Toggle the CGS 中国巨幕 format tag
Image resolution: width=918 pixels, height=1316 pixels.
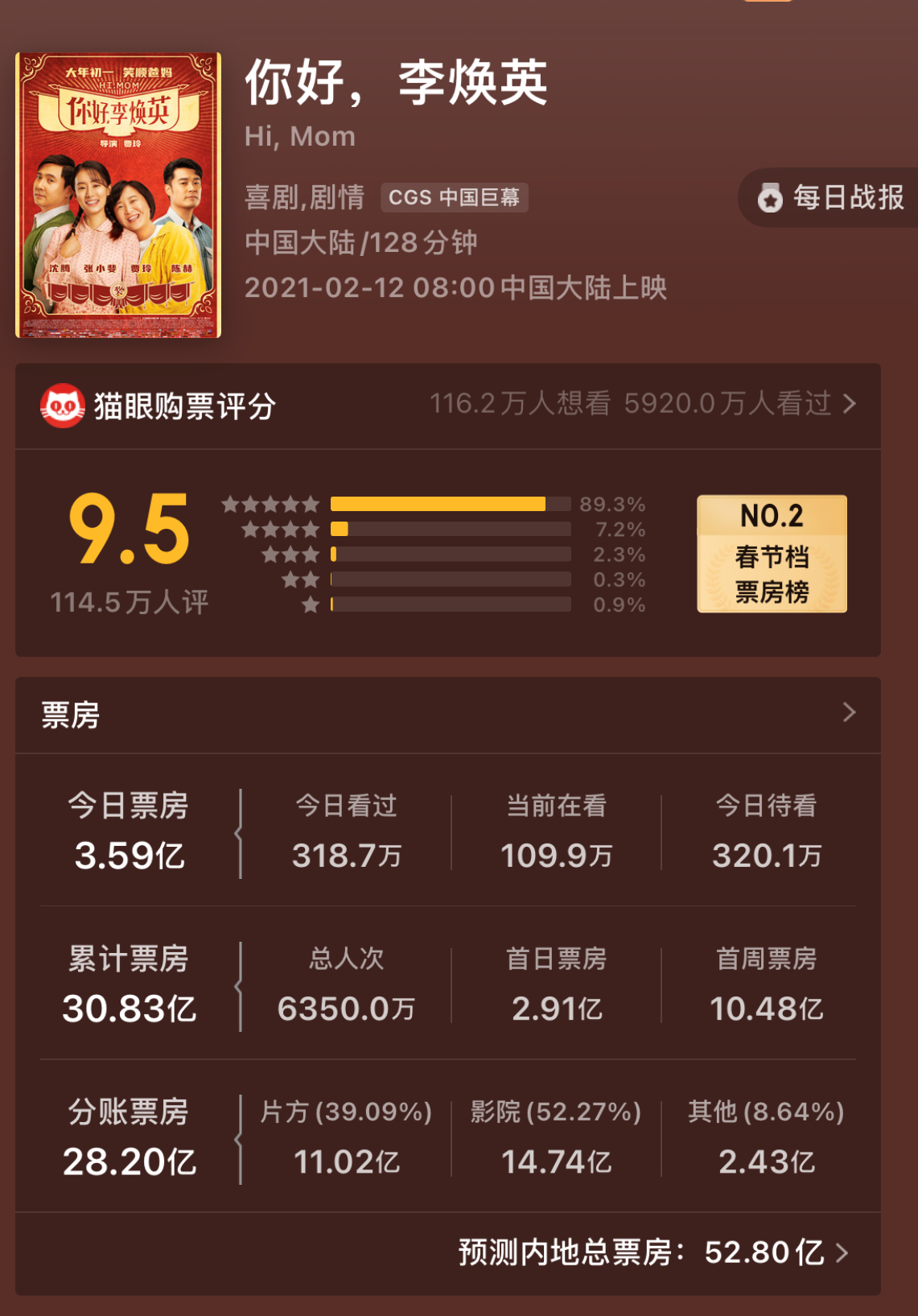[x=454, y=196]
